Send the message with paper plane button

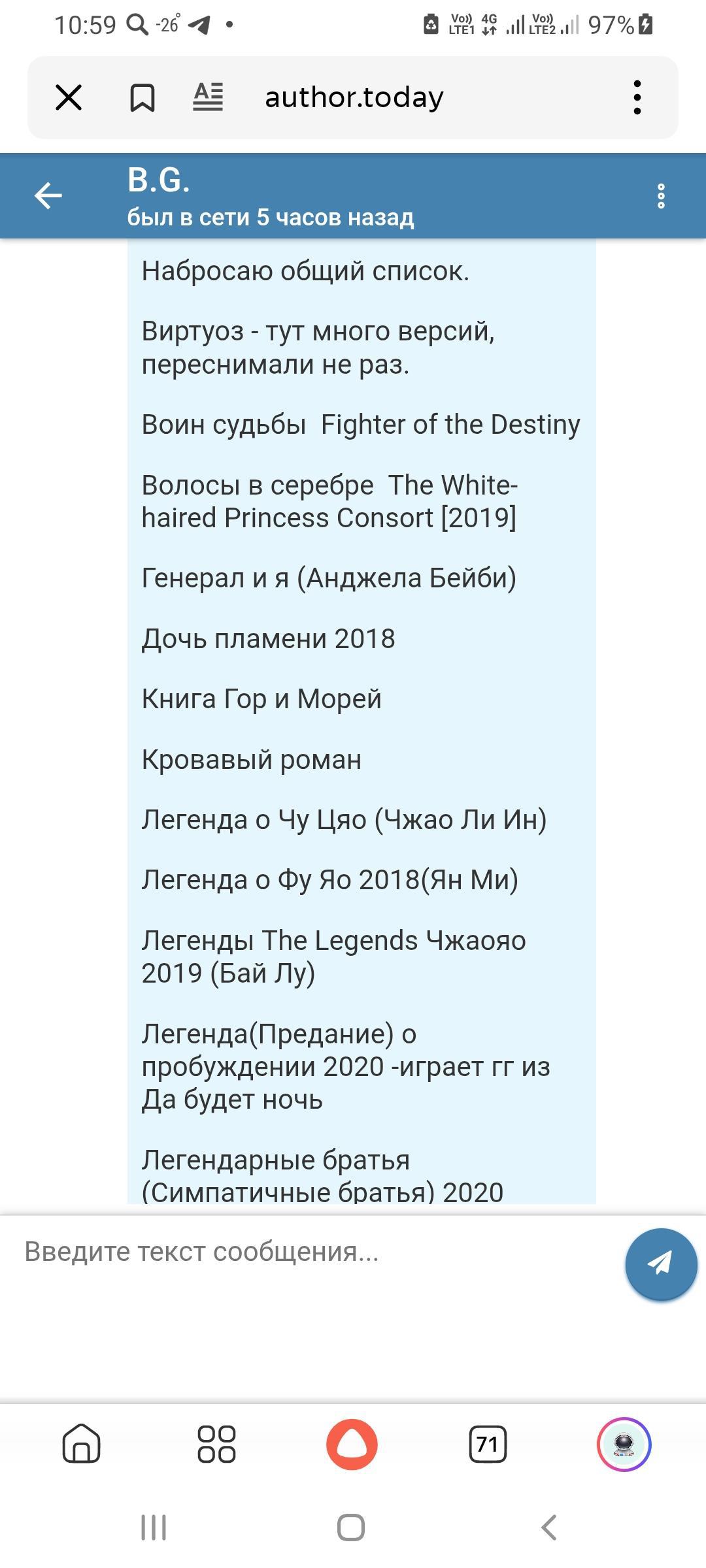point(661,1264)
